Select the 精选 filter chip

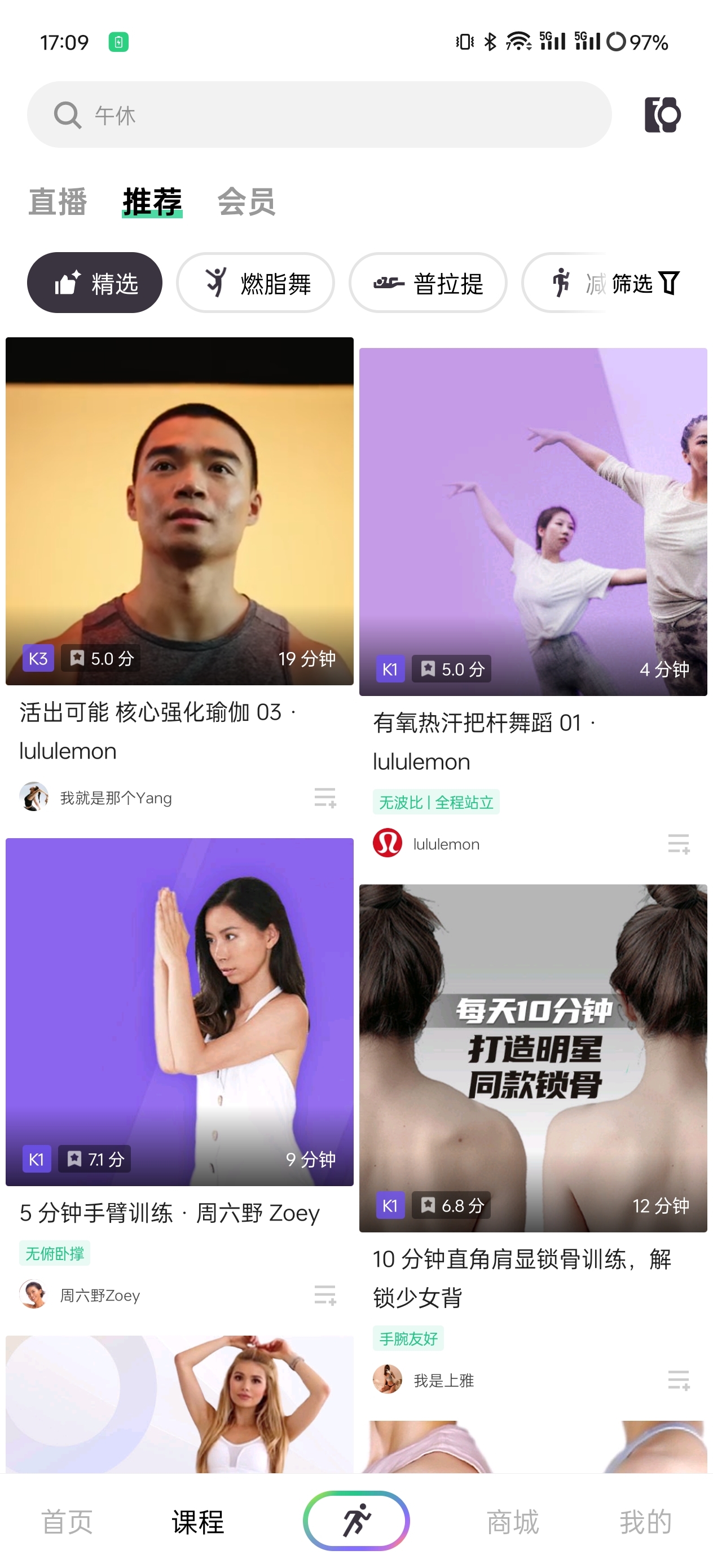coord(94,283)
